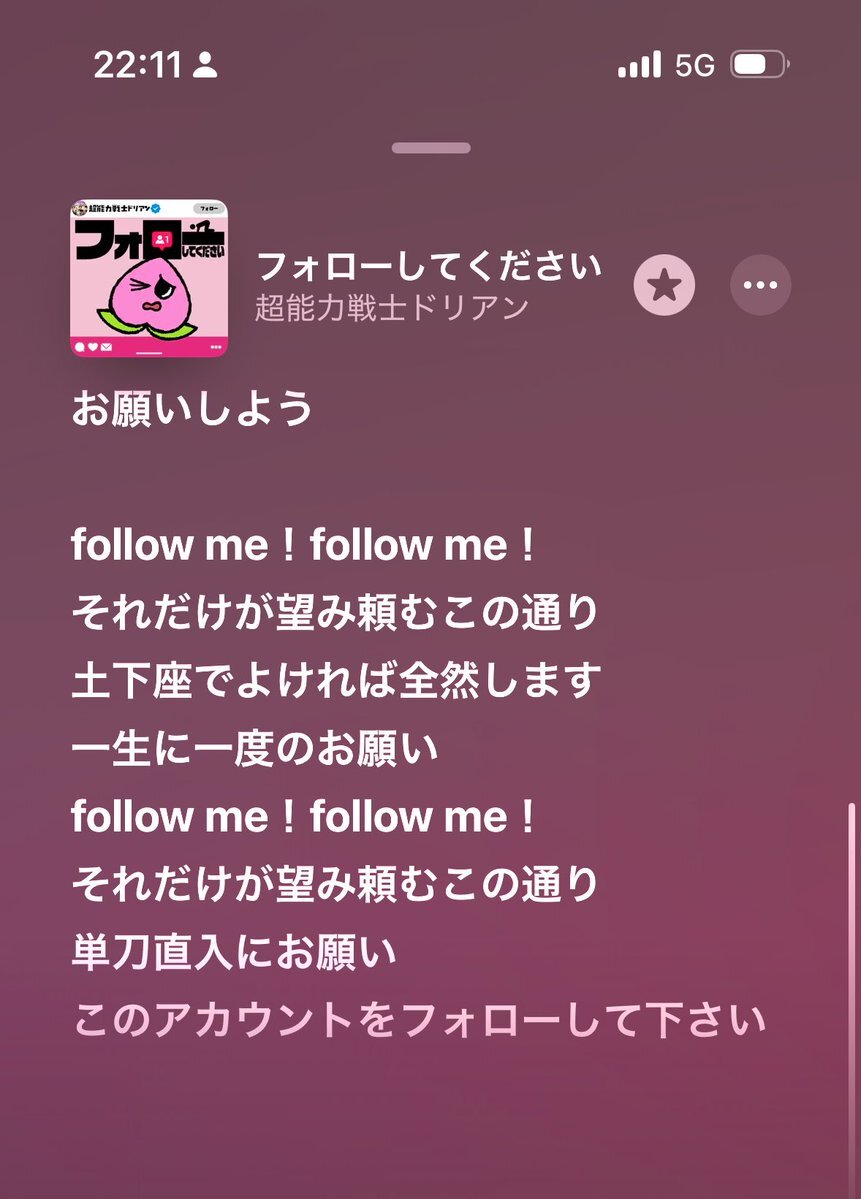Tap the フォローしてください album artwork
Viewport: 861px width, 1199px height.
(x=149, y=279)
